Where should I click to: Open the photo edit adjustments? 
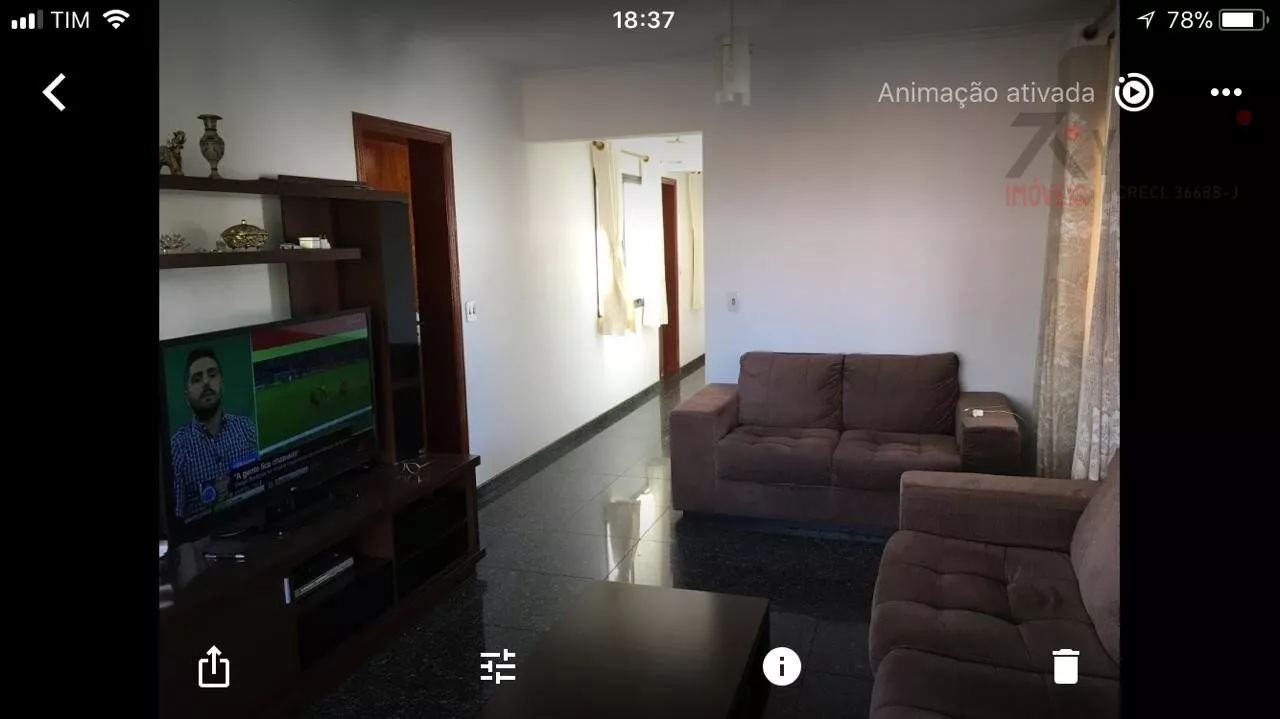pyautogui.click(x=497, y=666)
